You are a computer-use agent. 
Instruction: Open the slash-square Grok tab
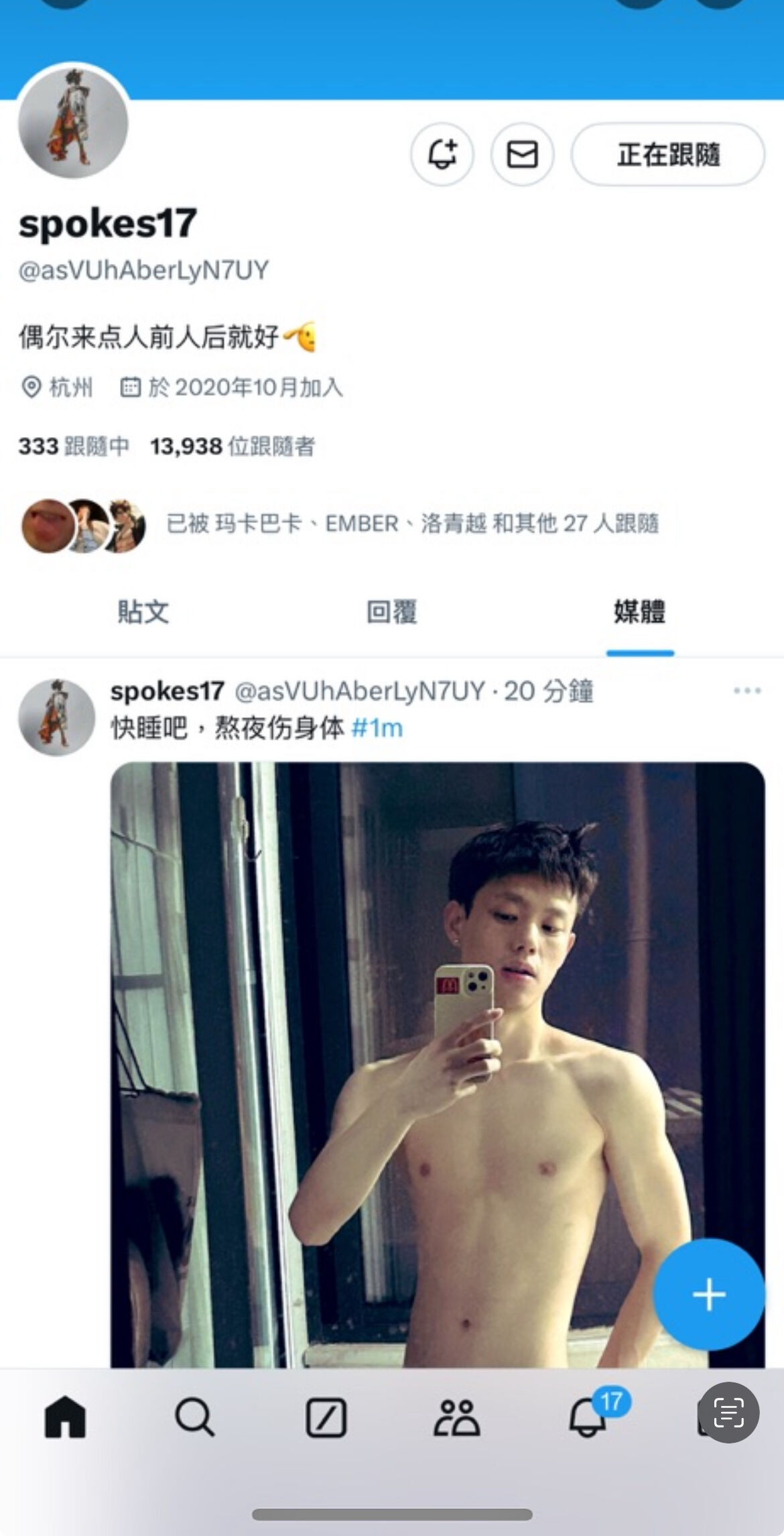326,1417
